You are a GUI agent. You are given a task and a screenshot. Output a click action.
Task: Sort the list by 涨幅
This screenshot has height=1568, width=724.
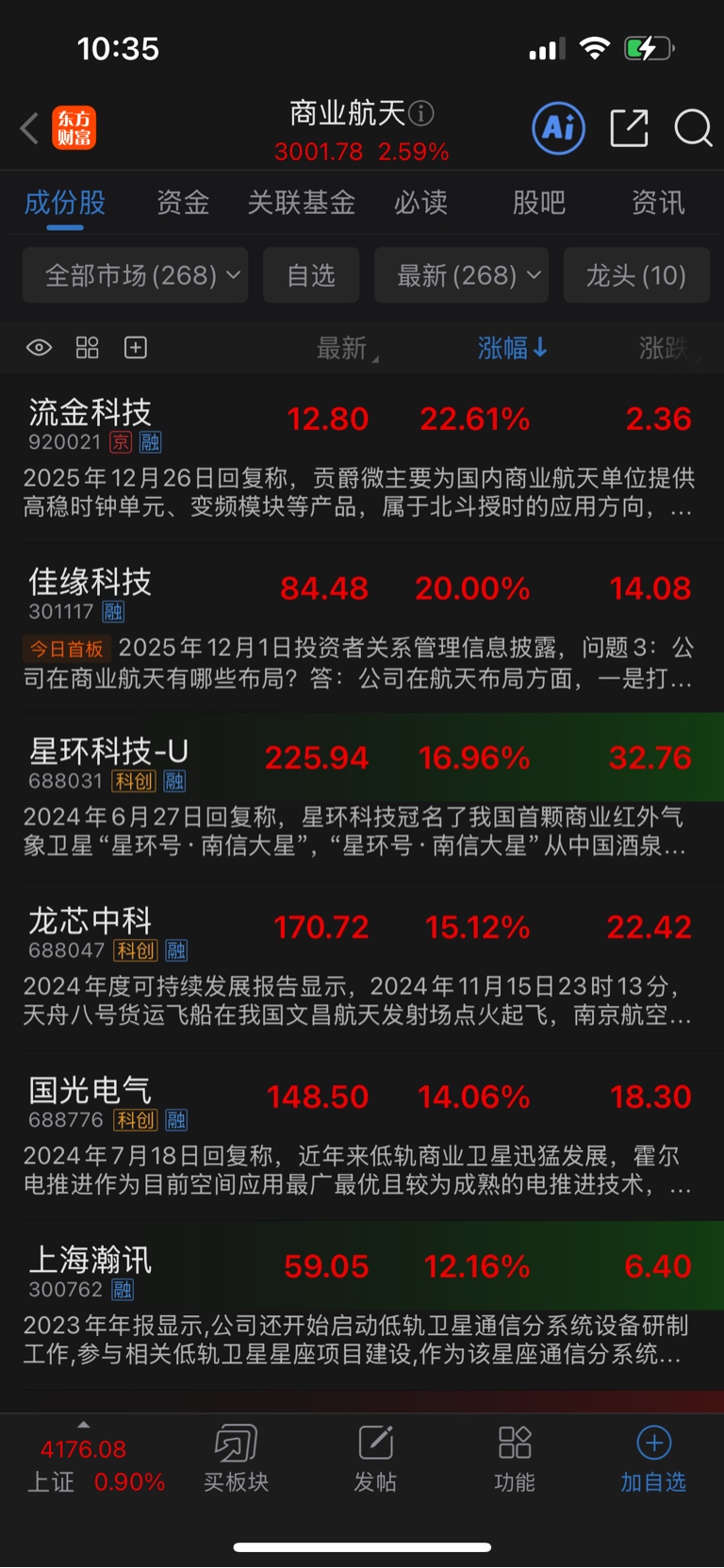512,348
